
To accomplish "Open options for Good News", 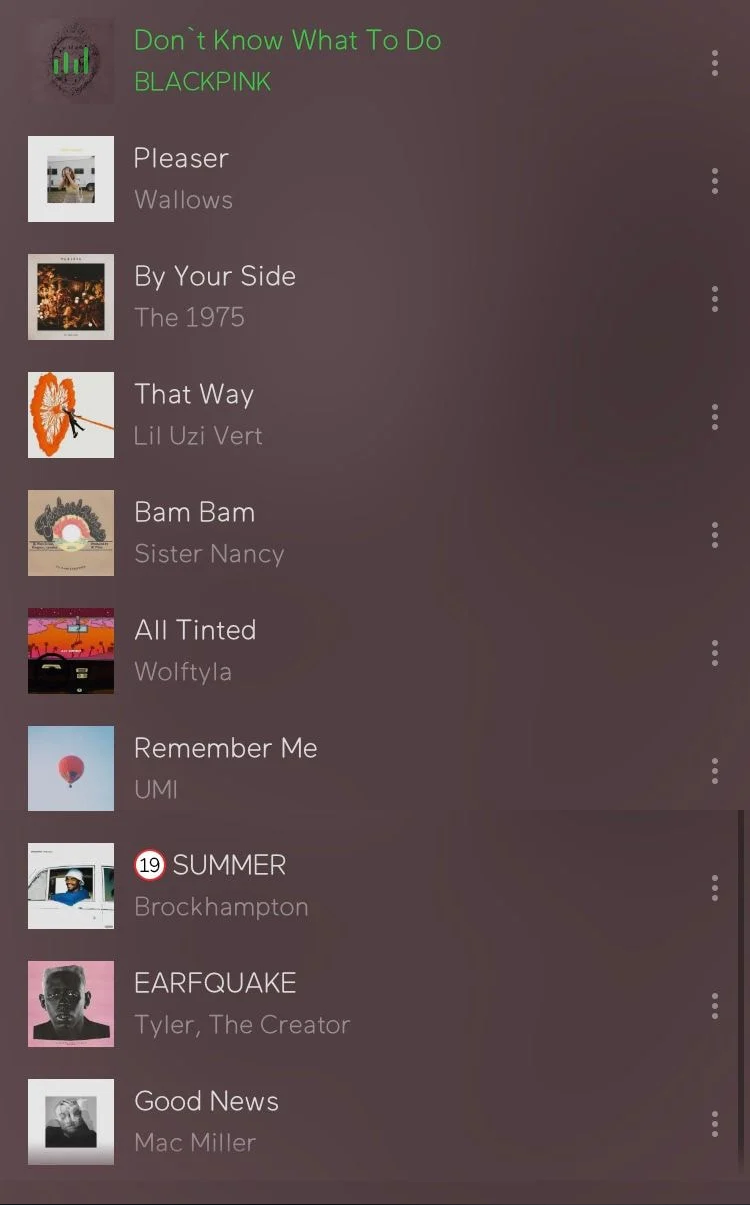I will (x=714, y=1123).
